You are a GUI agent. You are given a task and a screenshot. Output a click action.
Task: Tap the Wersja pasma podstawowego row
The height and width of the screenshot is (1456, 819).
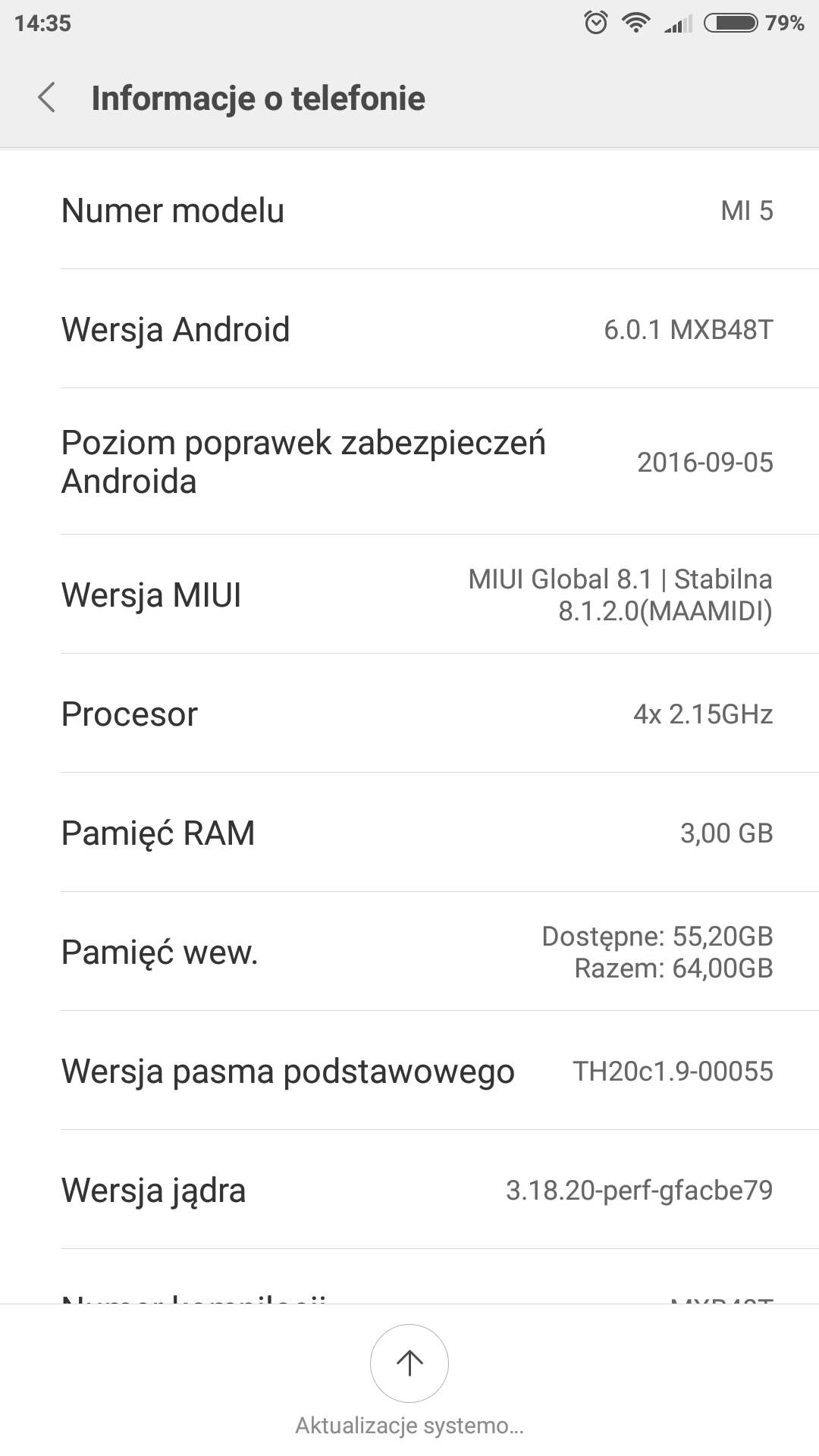click(409, 1071)
